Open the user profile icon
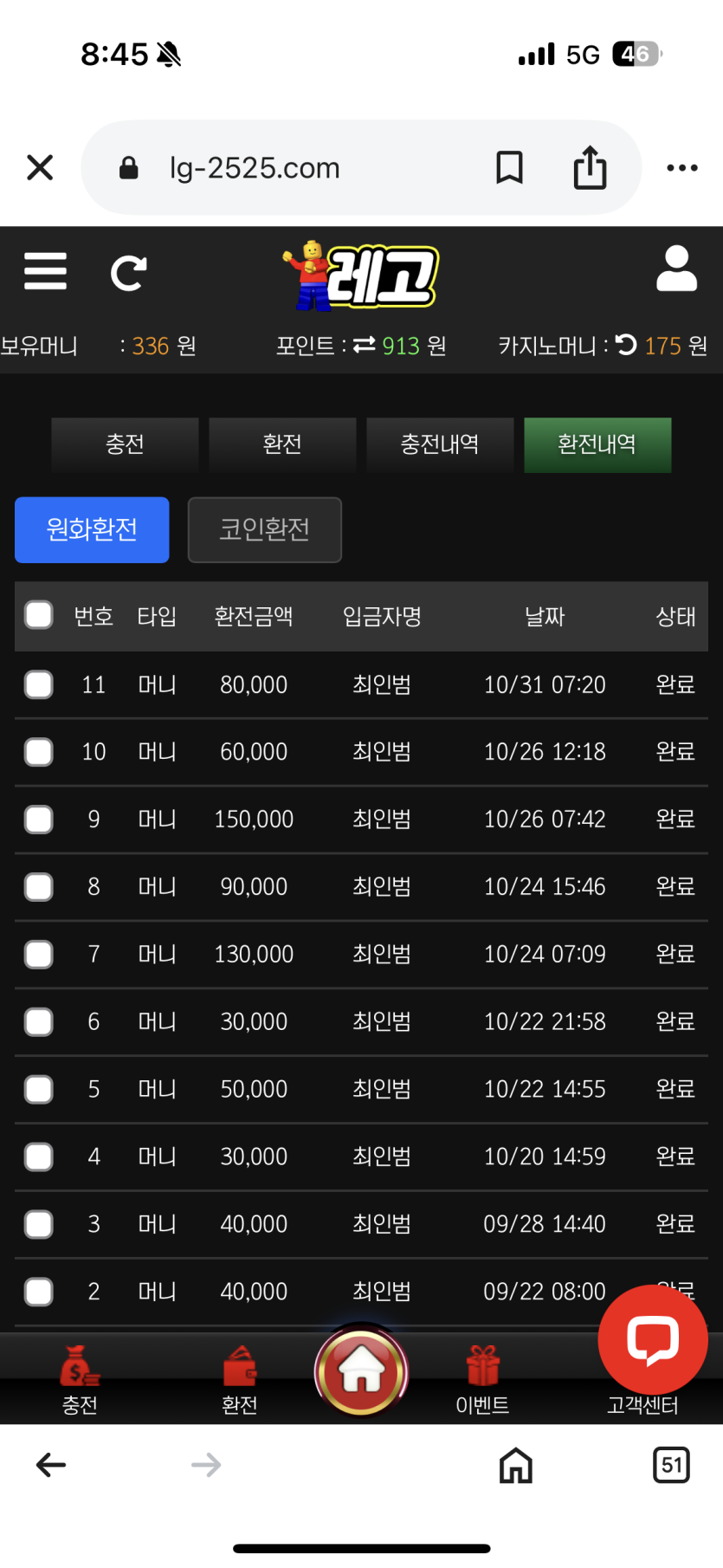The width and height of the screenshot is (723, 1568). pyautogui.click(x=676, y=269)
